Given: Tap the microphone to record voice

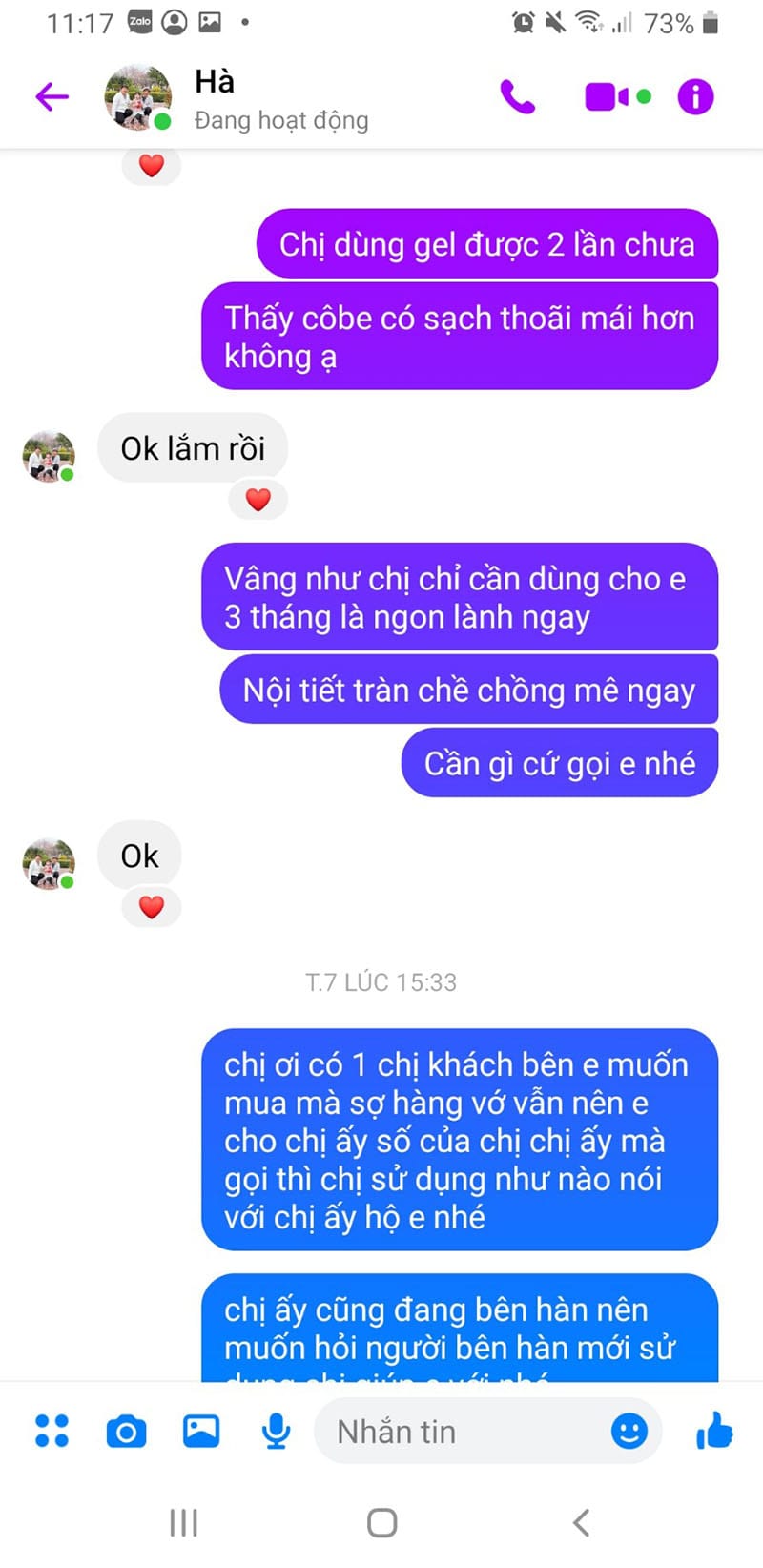Looking at the screenshot, I should (x=276, y=1431).
